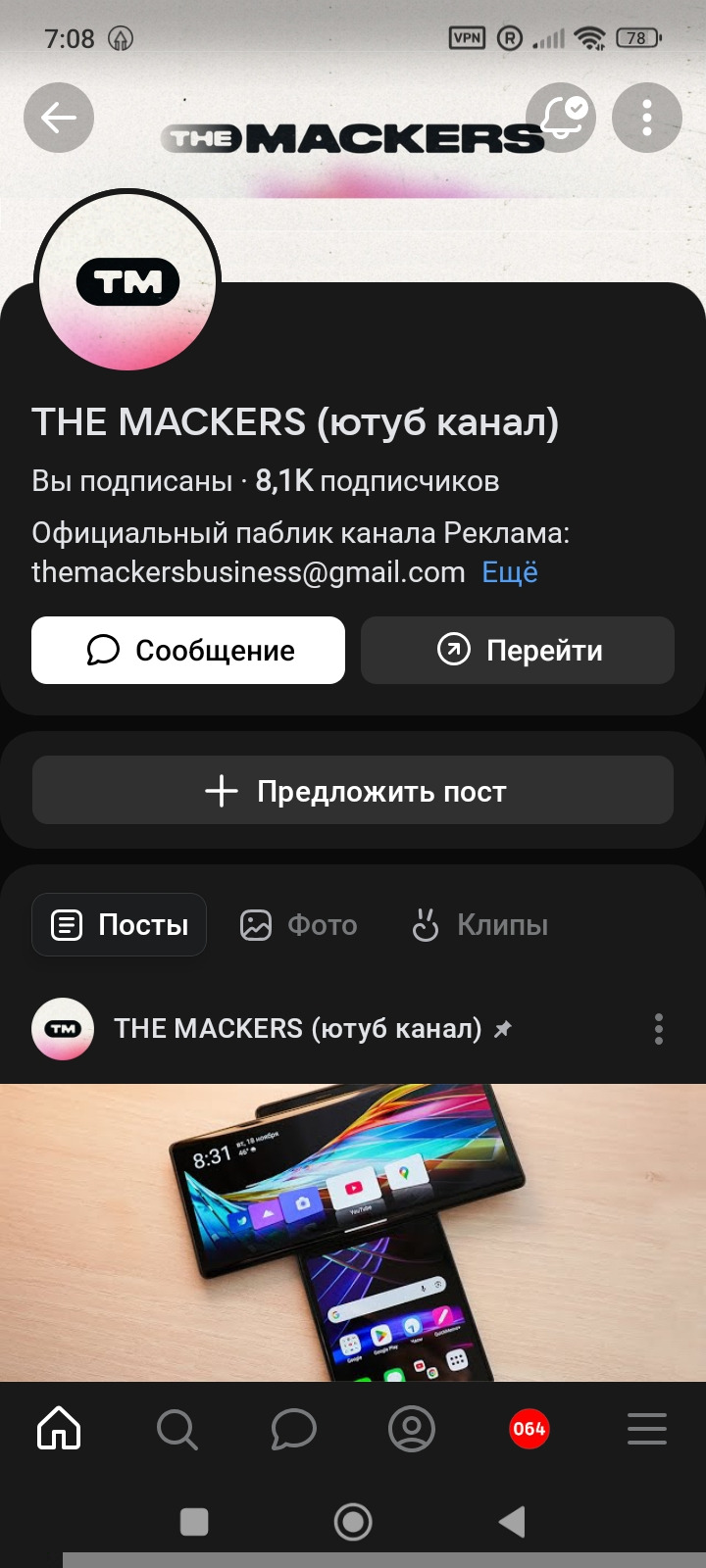
Task: Open the profile tab in bottom bar
Action: pyautogui.click(x=412, y=1429)
